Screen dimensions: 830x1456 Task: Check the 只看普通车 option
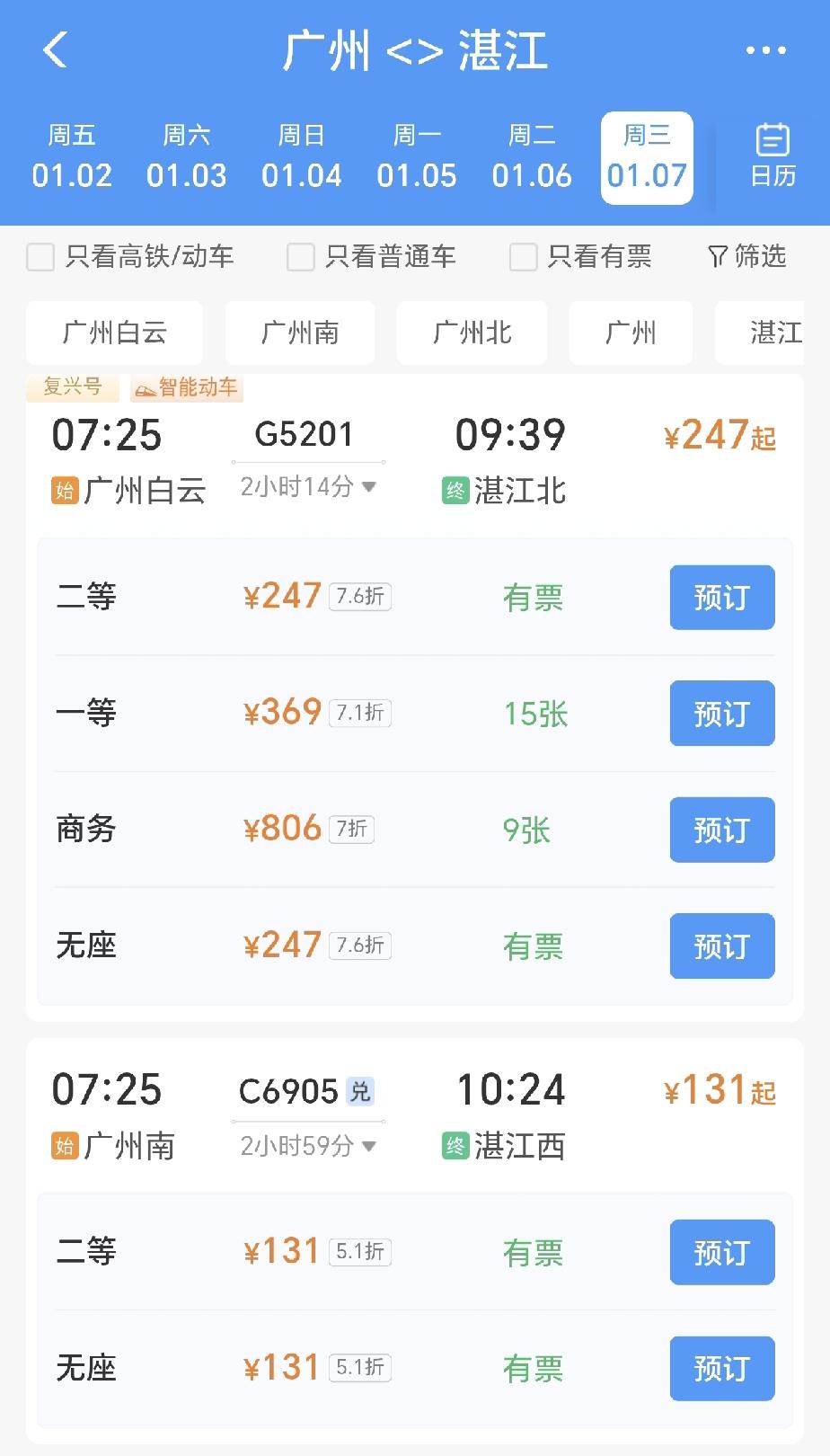point(300,257)
